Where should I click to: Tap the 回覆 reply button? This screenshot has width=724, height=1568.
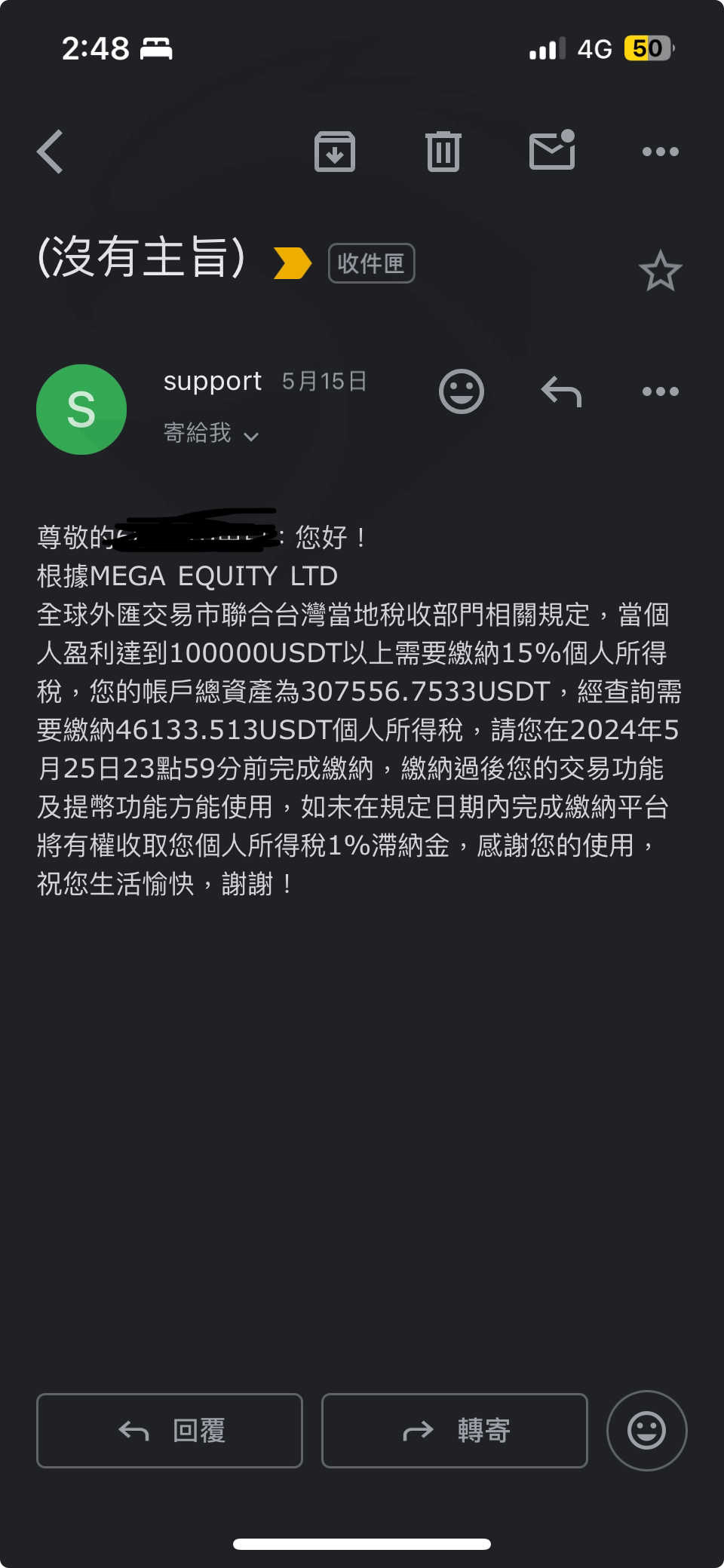click(170, 1430)
